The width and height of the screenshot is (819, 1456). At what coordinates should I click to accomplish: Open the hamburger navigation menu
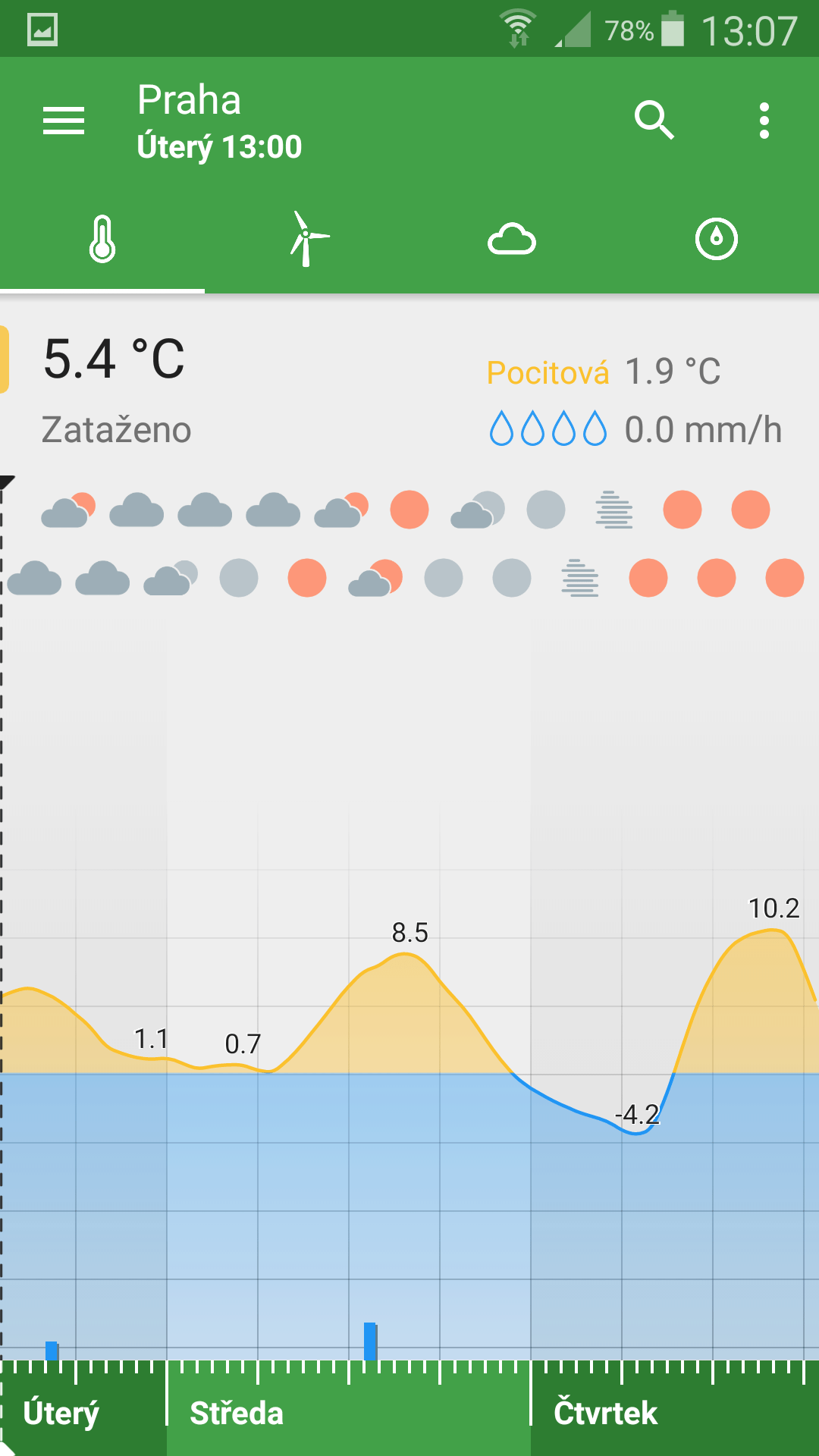coord(64,121)
